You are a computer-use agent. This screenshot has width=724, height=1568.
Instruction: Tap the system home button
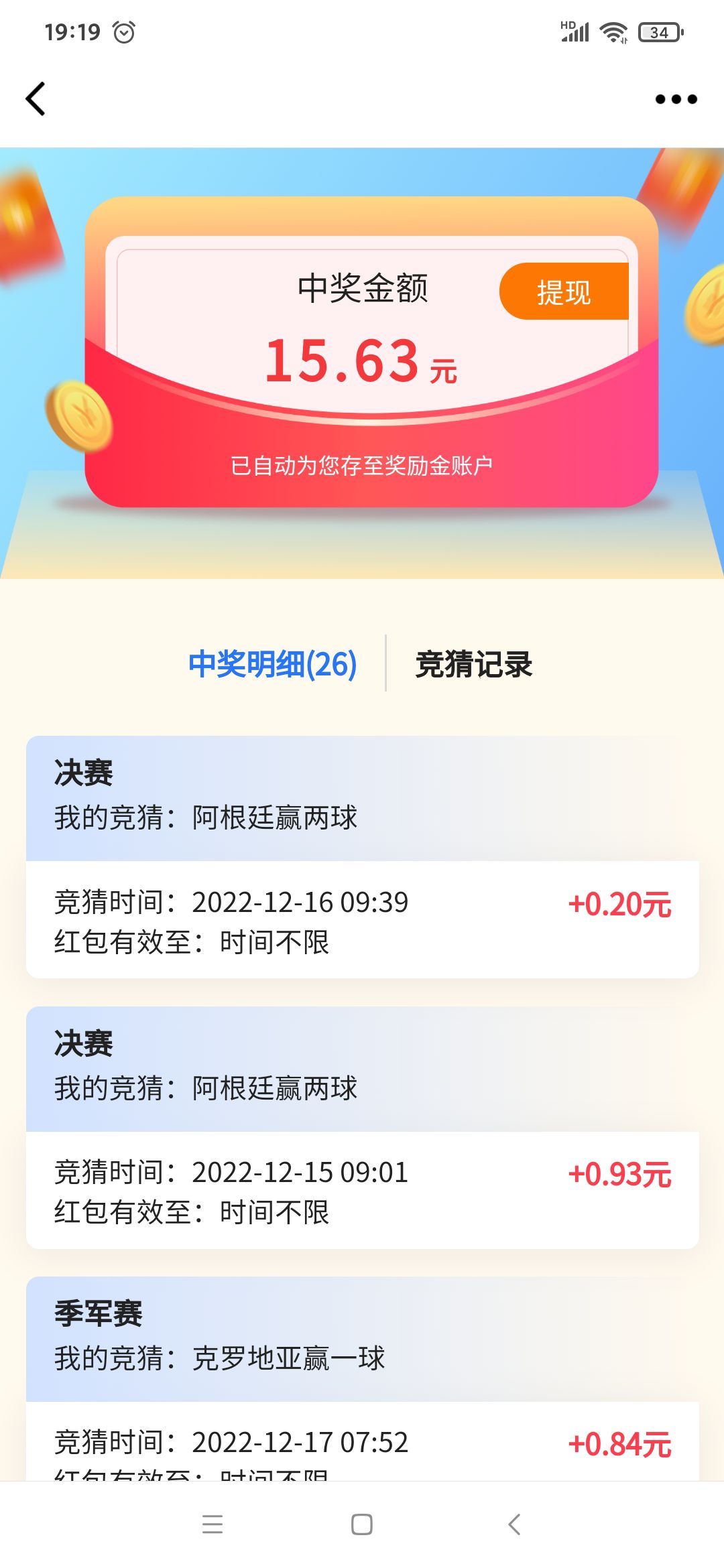362,1524
